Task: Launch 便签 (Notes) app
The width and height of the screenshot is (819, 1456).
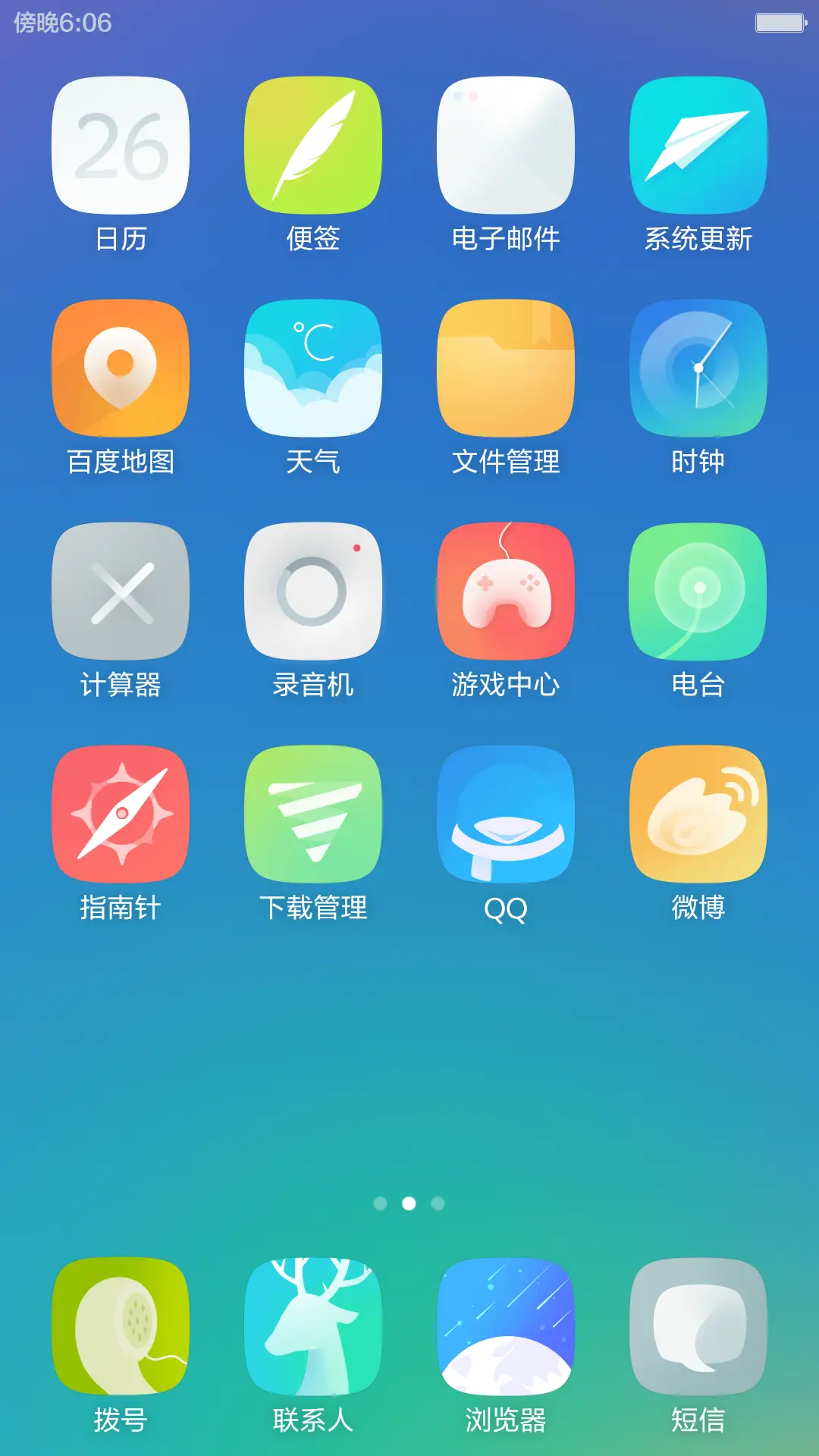Action: 312,146
